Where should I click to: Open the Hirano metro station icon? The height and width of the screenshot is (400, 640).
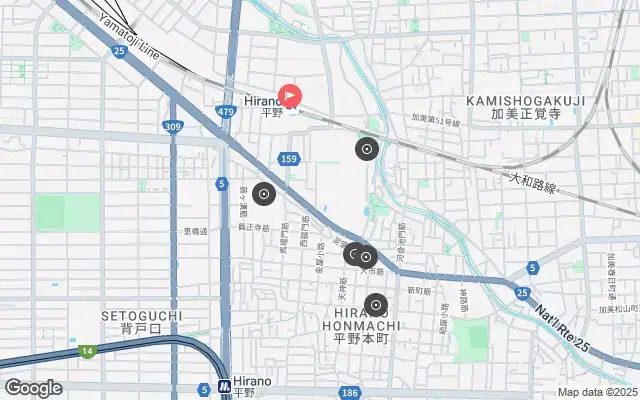coord(223,386)
